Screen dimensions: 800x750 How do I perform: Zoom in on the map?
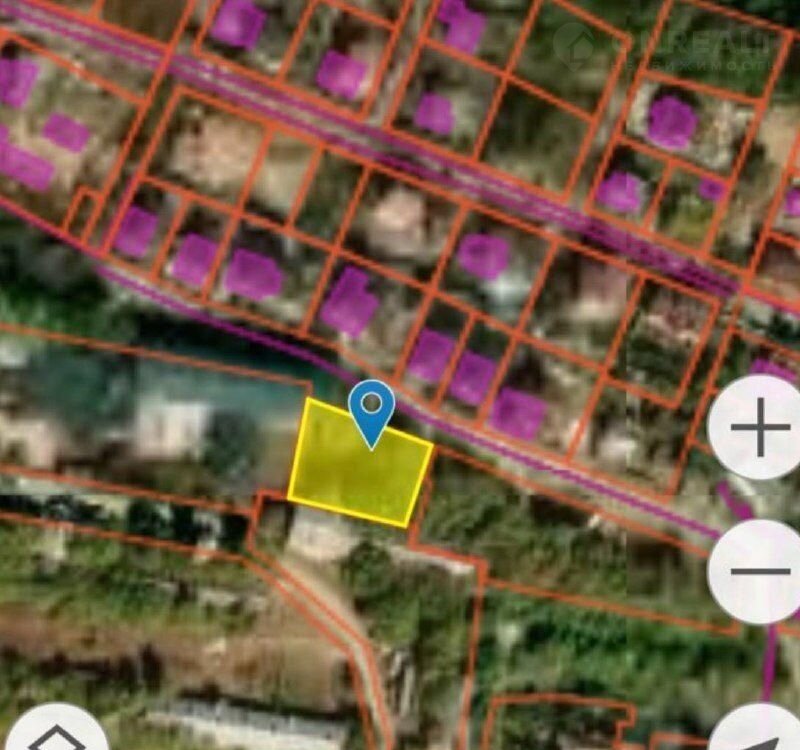coord(759,428)
